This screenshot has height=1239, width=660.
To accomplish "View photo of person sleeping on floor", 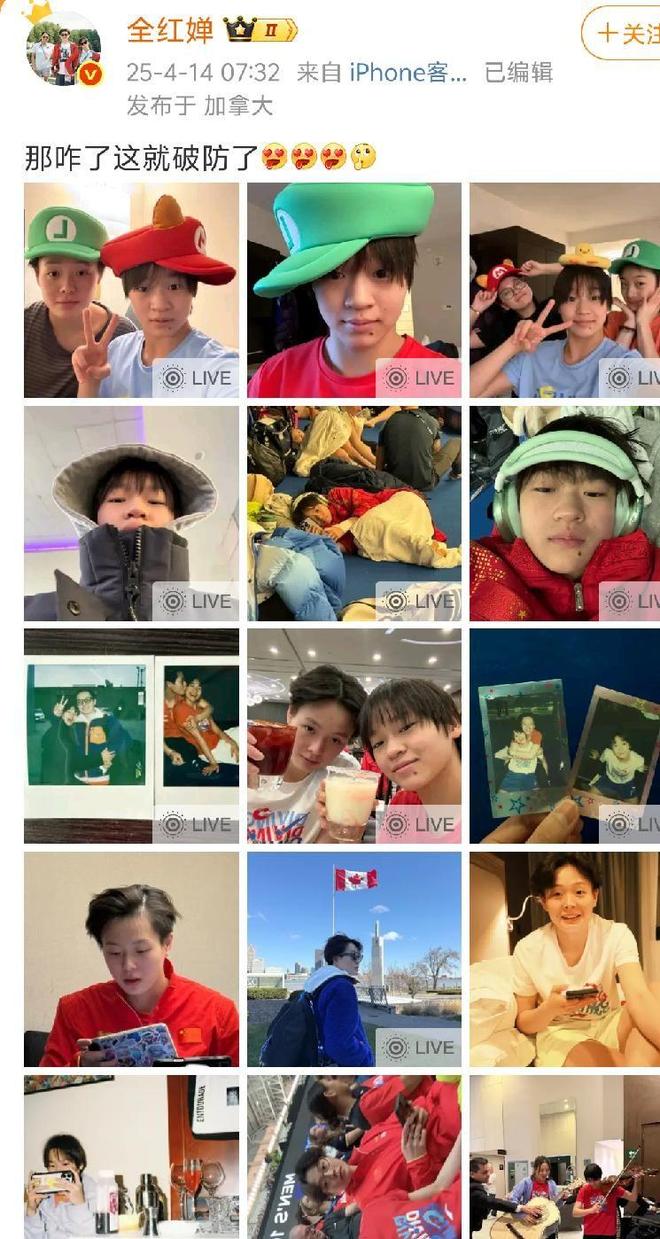I will pos(354,513).
